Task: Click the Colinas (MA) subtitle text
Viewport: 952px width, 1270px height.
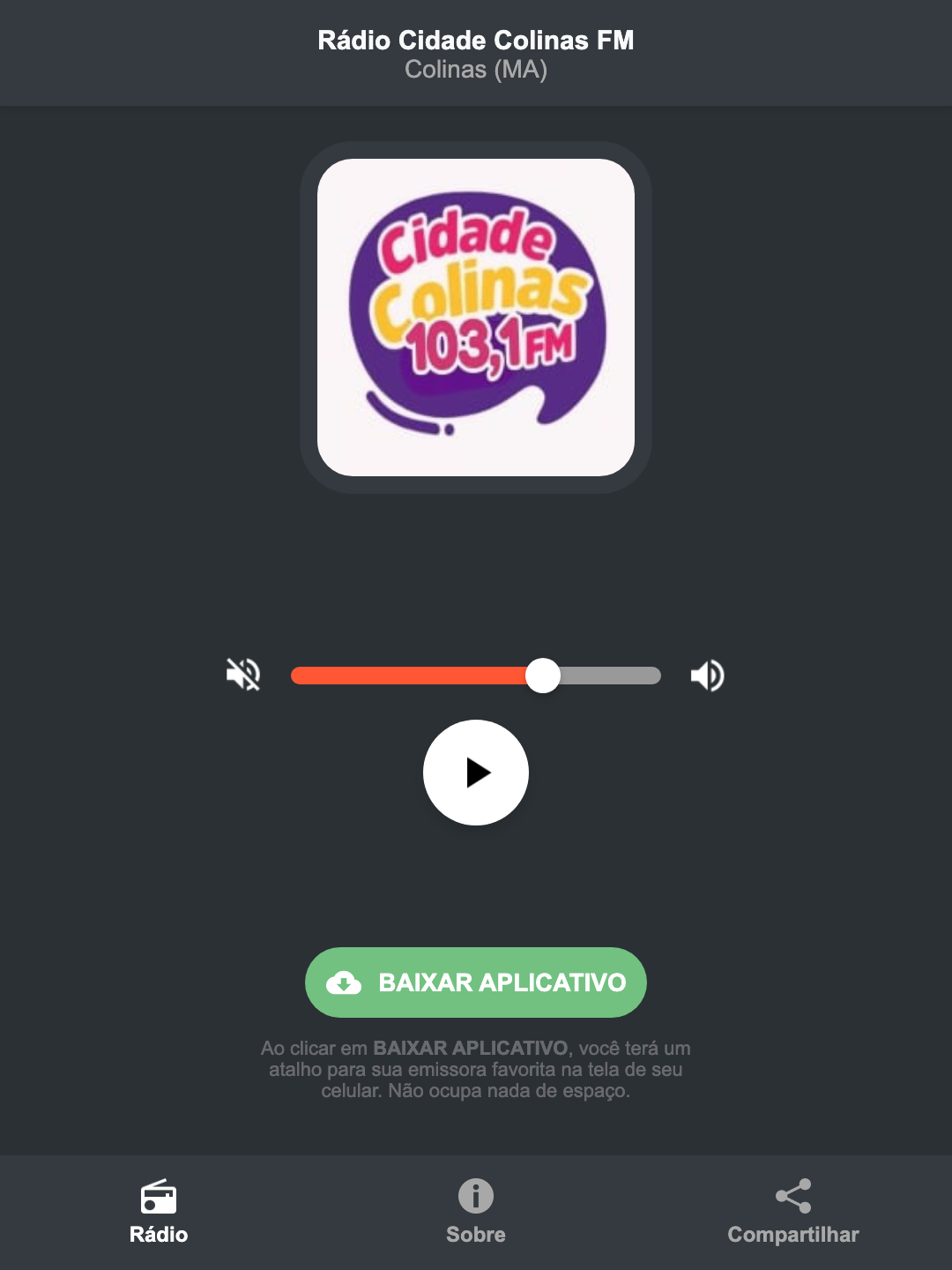Action: [x=475, y=70]
